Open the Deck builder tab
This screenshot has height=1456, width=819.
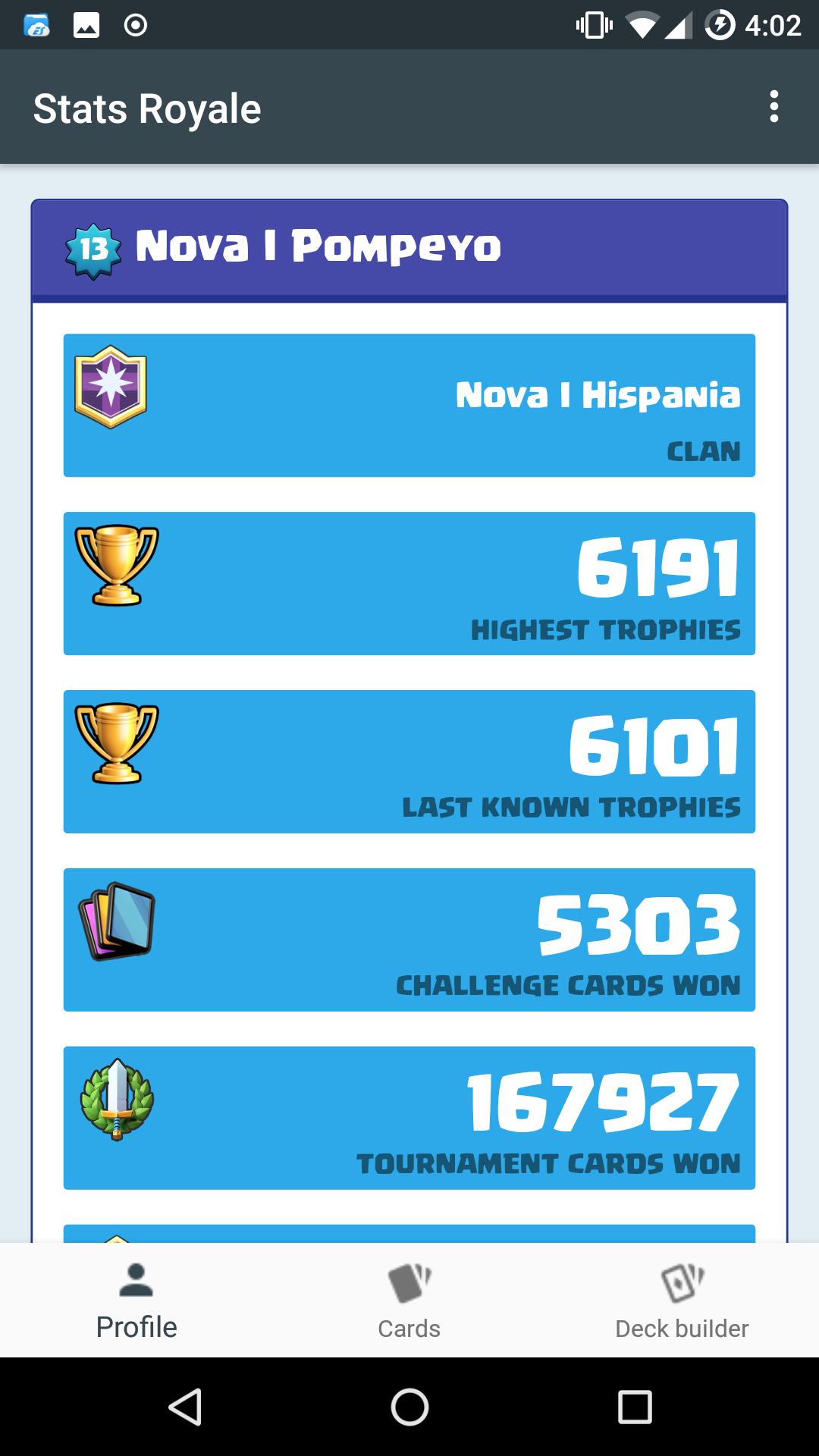[682, 1301]
